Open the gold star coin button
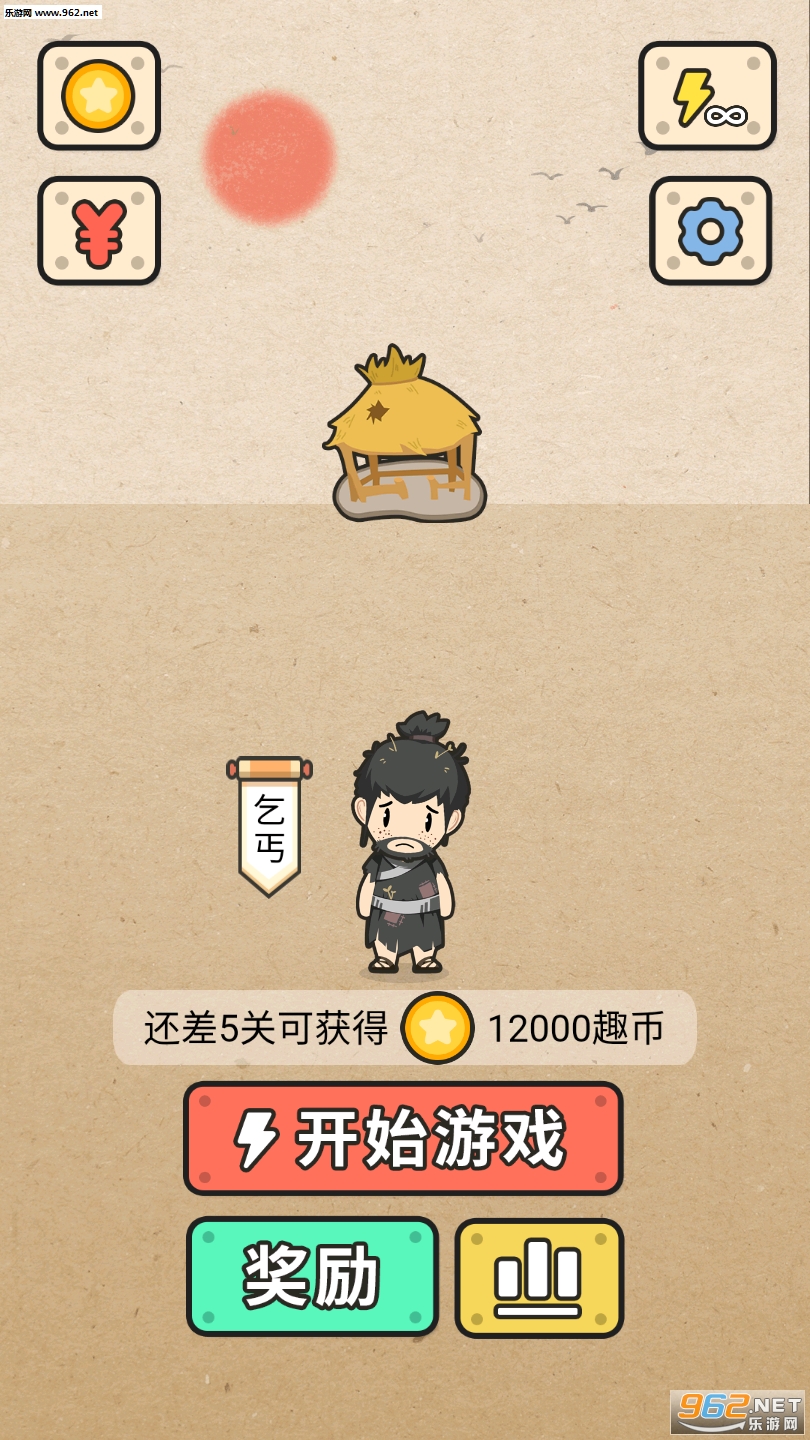This screenshot has height=1440, width=810. pos(99,96)
